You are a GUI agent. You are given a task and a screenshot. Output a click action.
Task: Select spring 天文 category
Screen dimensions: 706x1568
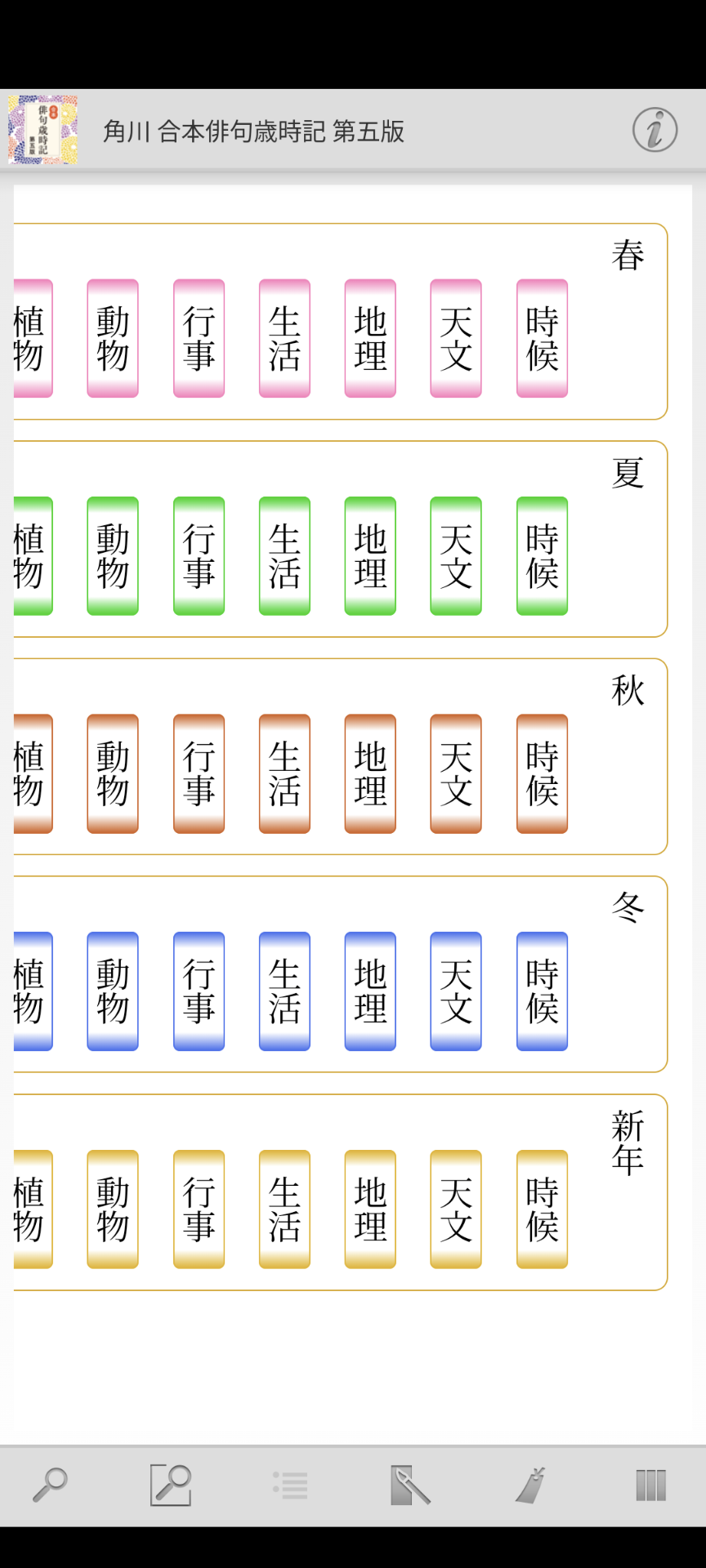tap(456, 338)
